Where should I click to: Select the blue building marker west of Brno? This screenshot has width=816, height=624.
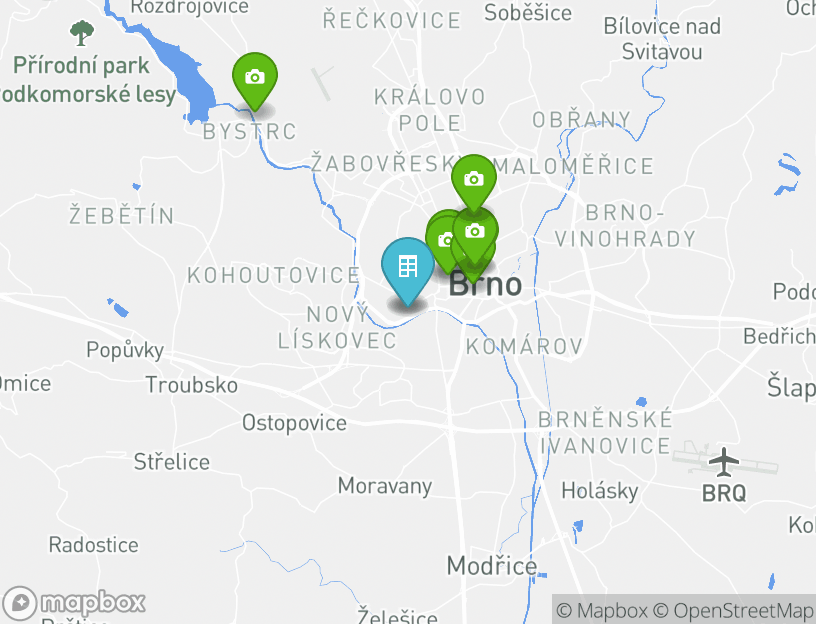[x=407, y=267]
